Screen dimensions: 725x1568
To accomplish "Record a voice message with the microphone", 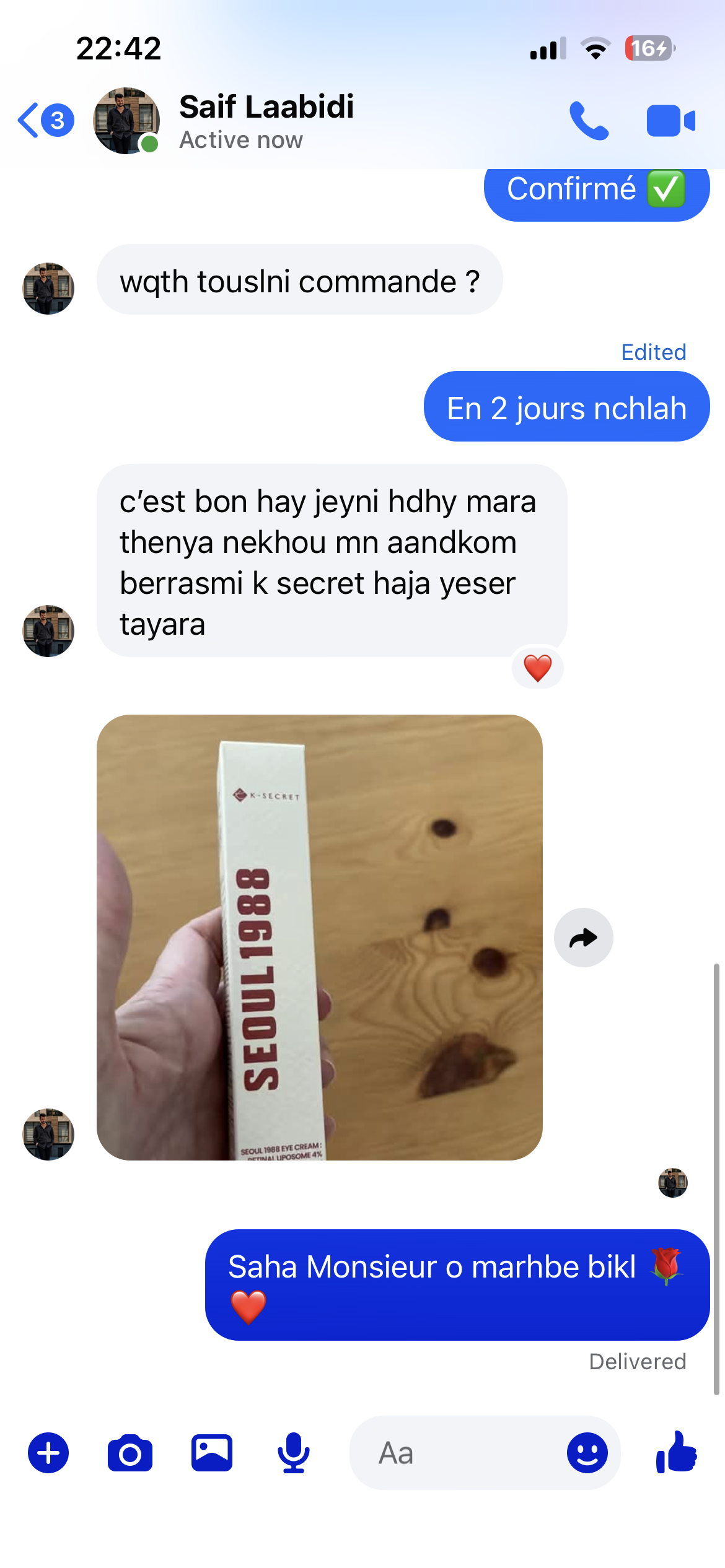I will pyautogui.click(x=294, y=1452).
